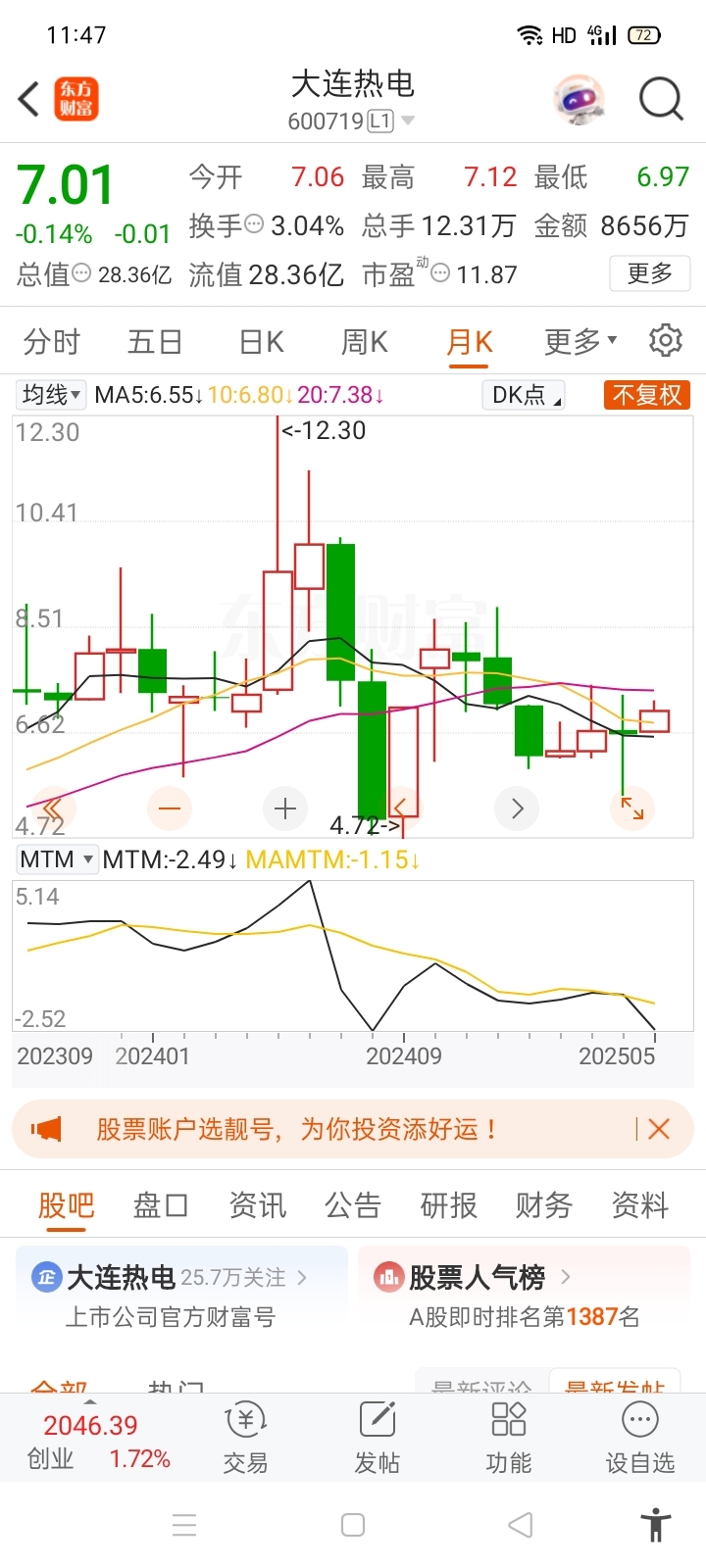Image resolution: width=706 pixels, height=1568 pixels.
Task: Expand chart to fullscreen
Action: coord(632,808)
